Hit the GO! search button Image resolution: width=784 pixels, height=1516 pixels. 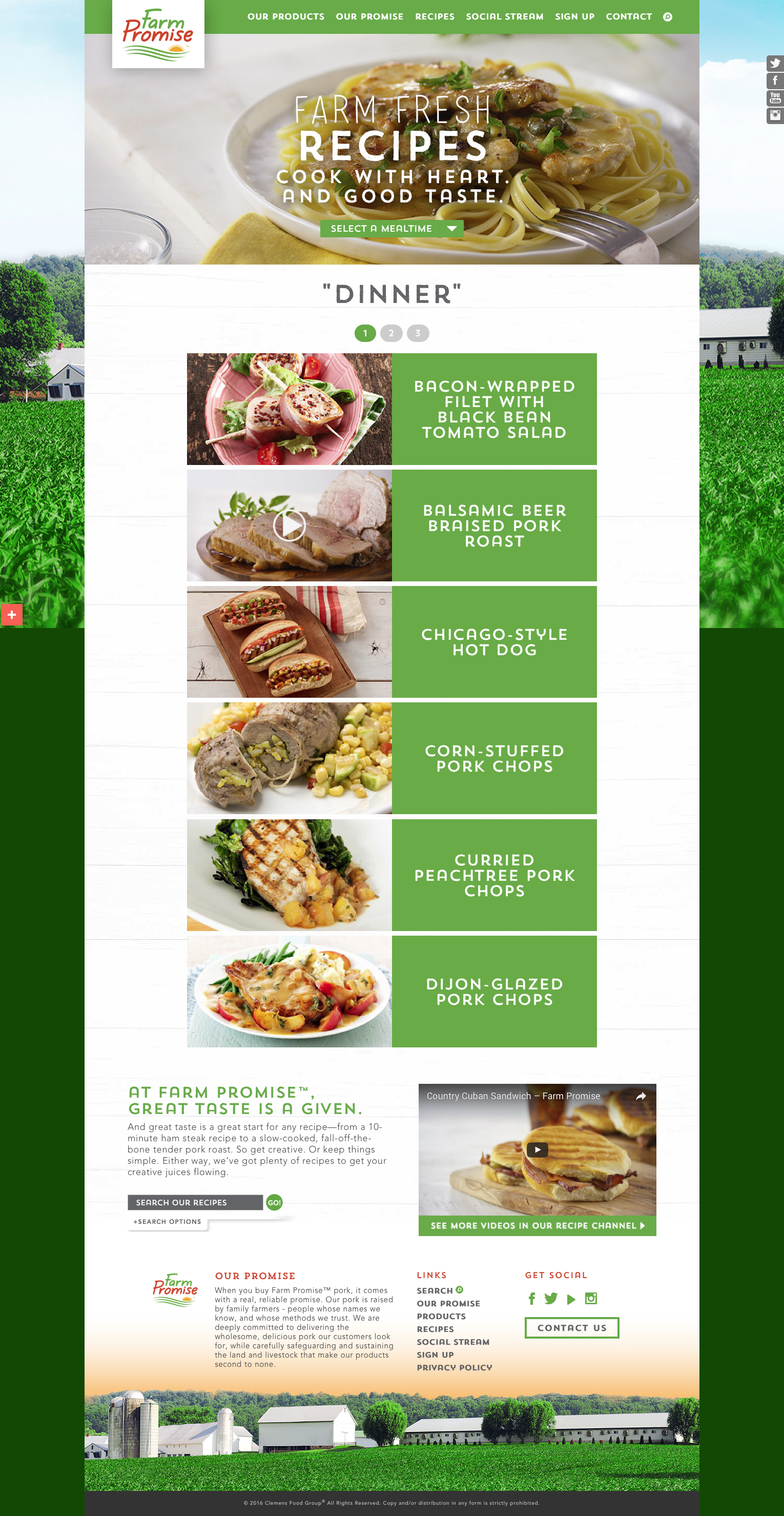274,1202
